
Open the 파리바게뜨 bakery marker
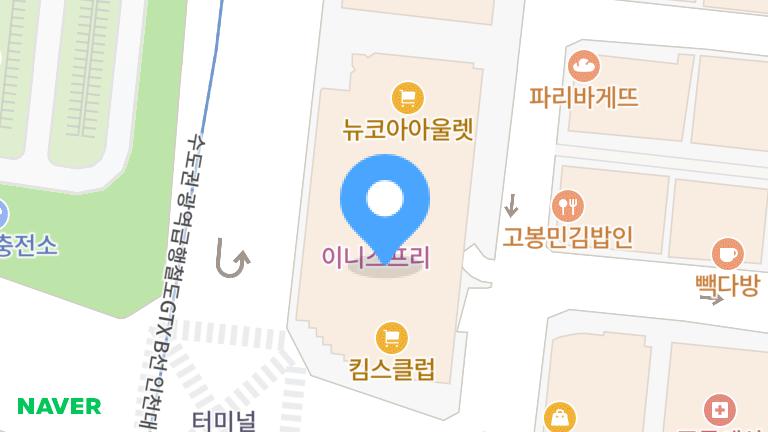click(582, 68)
